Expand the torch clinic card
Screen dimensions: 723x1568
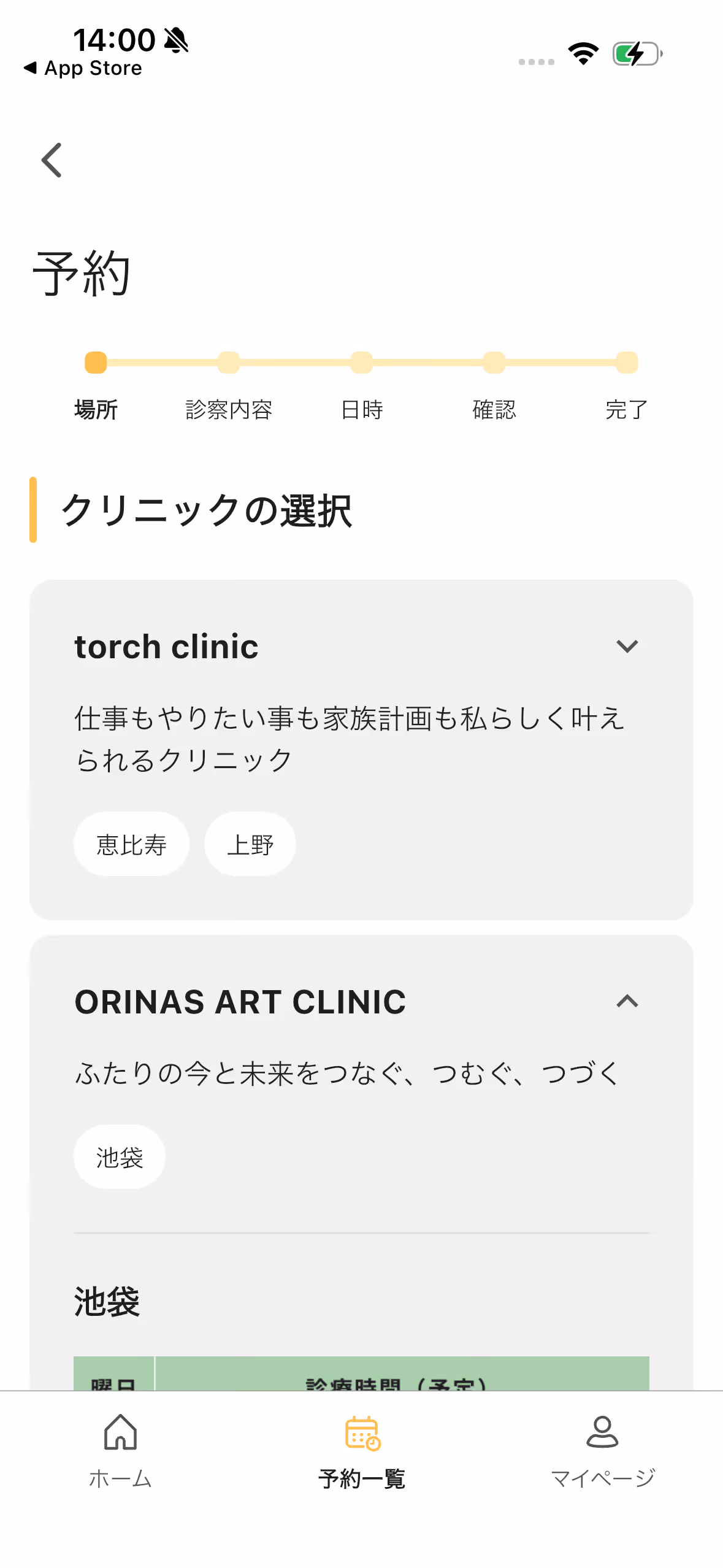[627, 646]
